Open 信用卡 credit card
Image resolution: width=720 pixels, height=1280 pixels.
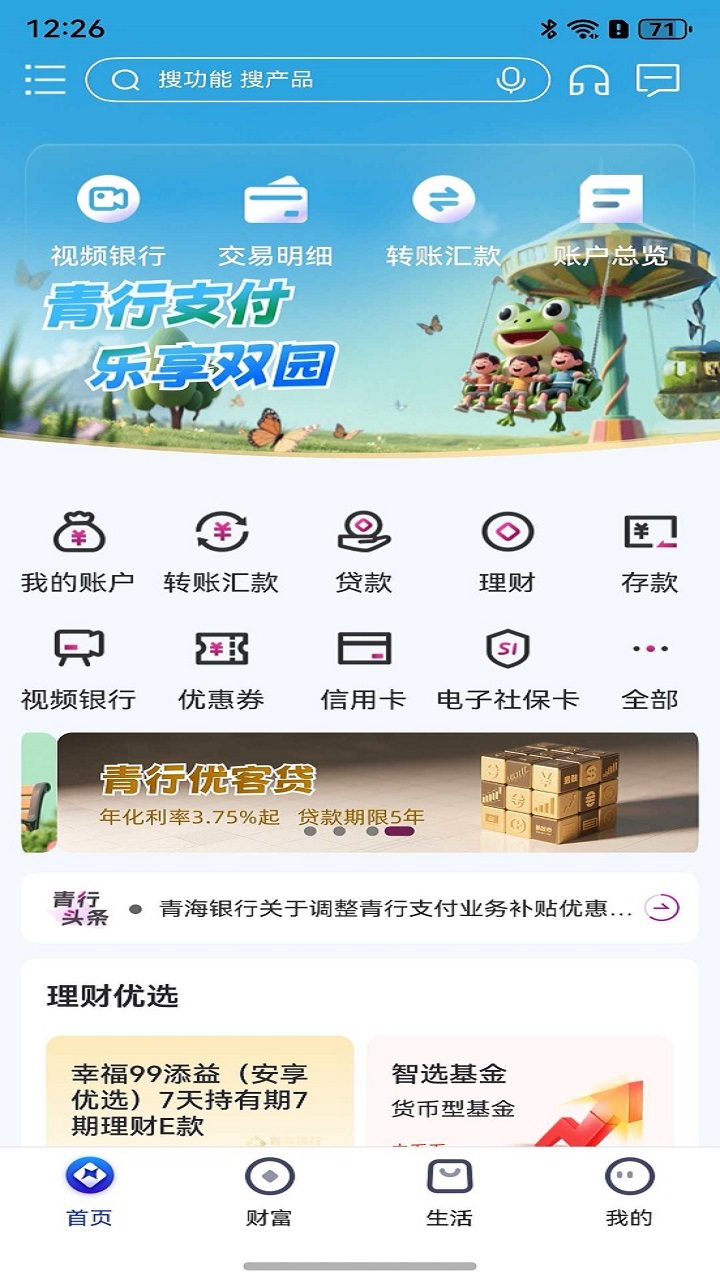tap(364, 669)
